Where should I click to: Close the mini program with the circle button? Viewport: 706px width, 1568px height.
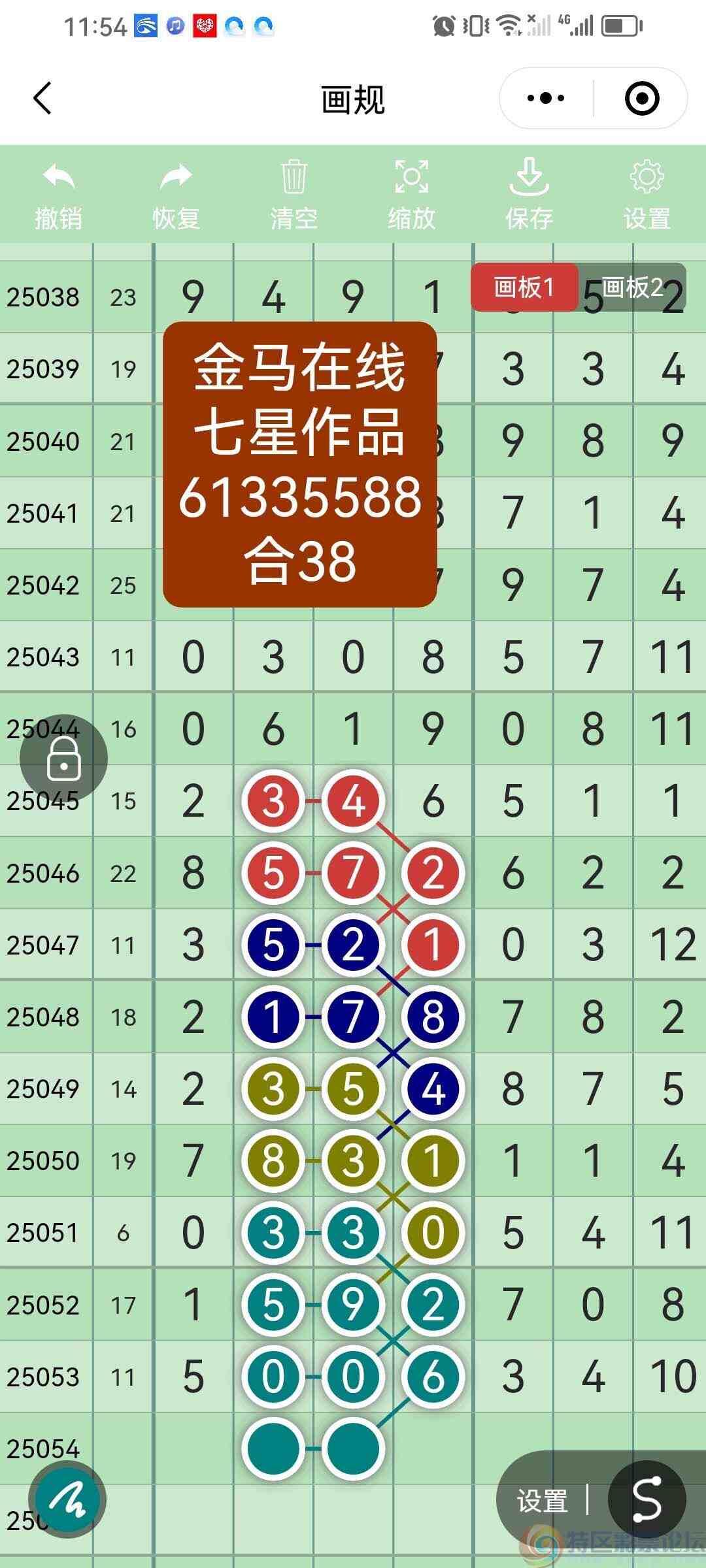coord(641,99)
